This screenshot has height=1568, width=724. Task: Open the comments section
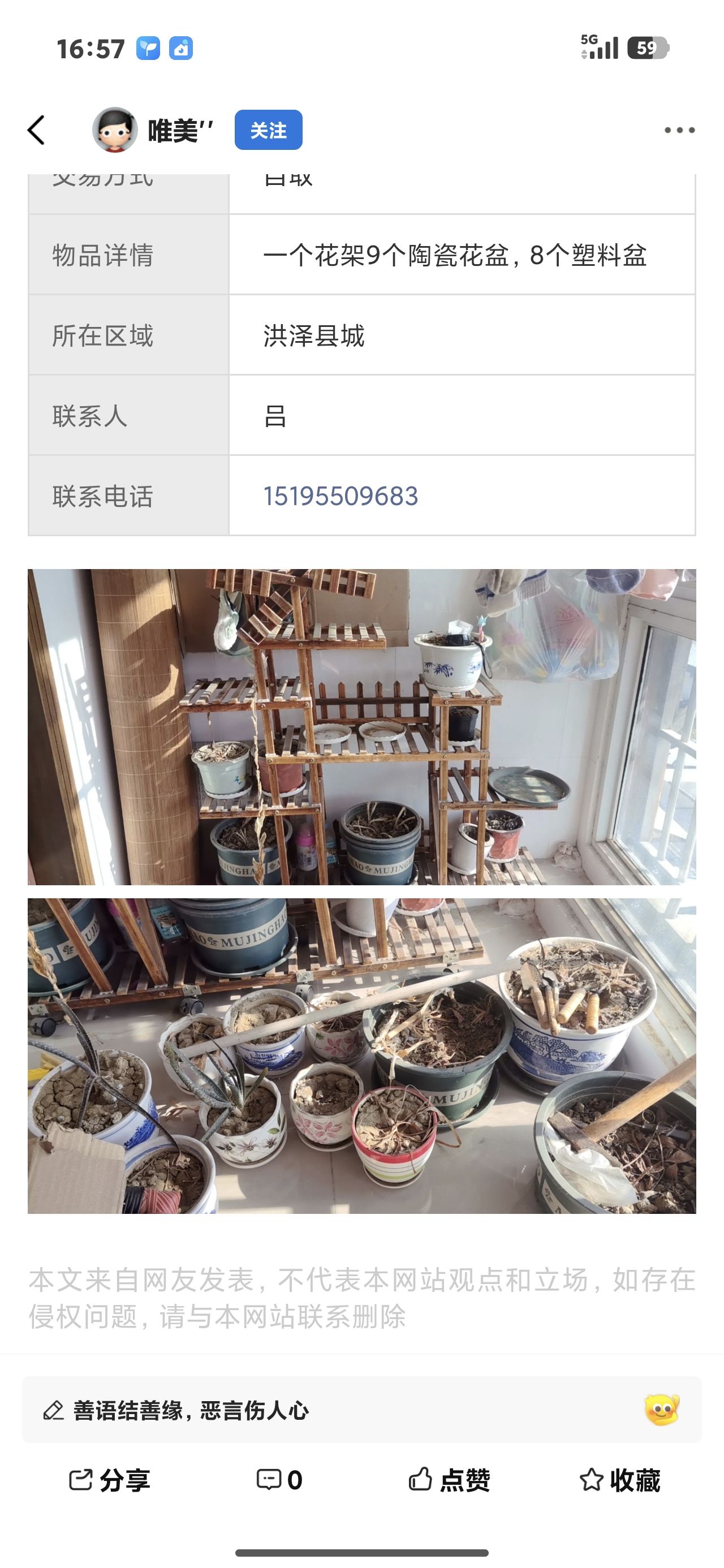click(279, 1480)
